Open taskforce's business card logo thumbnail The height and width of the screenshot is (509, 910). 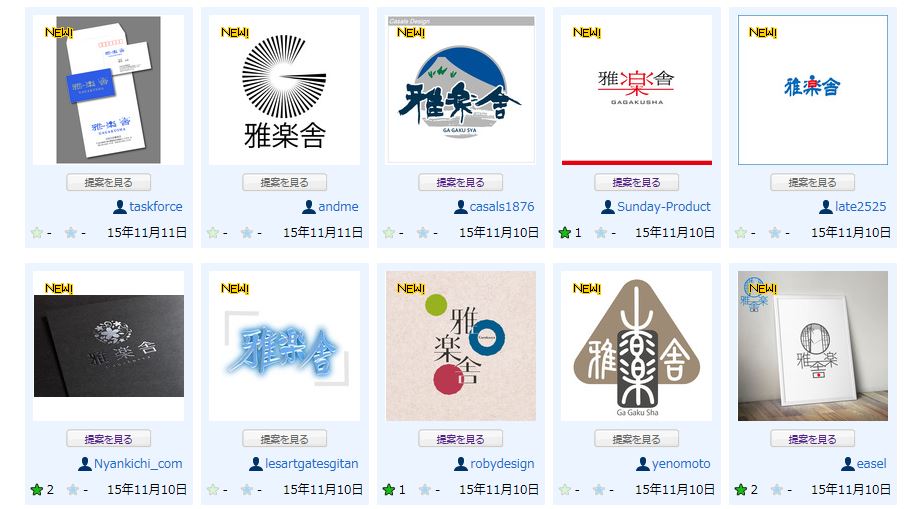coord(108,90)
